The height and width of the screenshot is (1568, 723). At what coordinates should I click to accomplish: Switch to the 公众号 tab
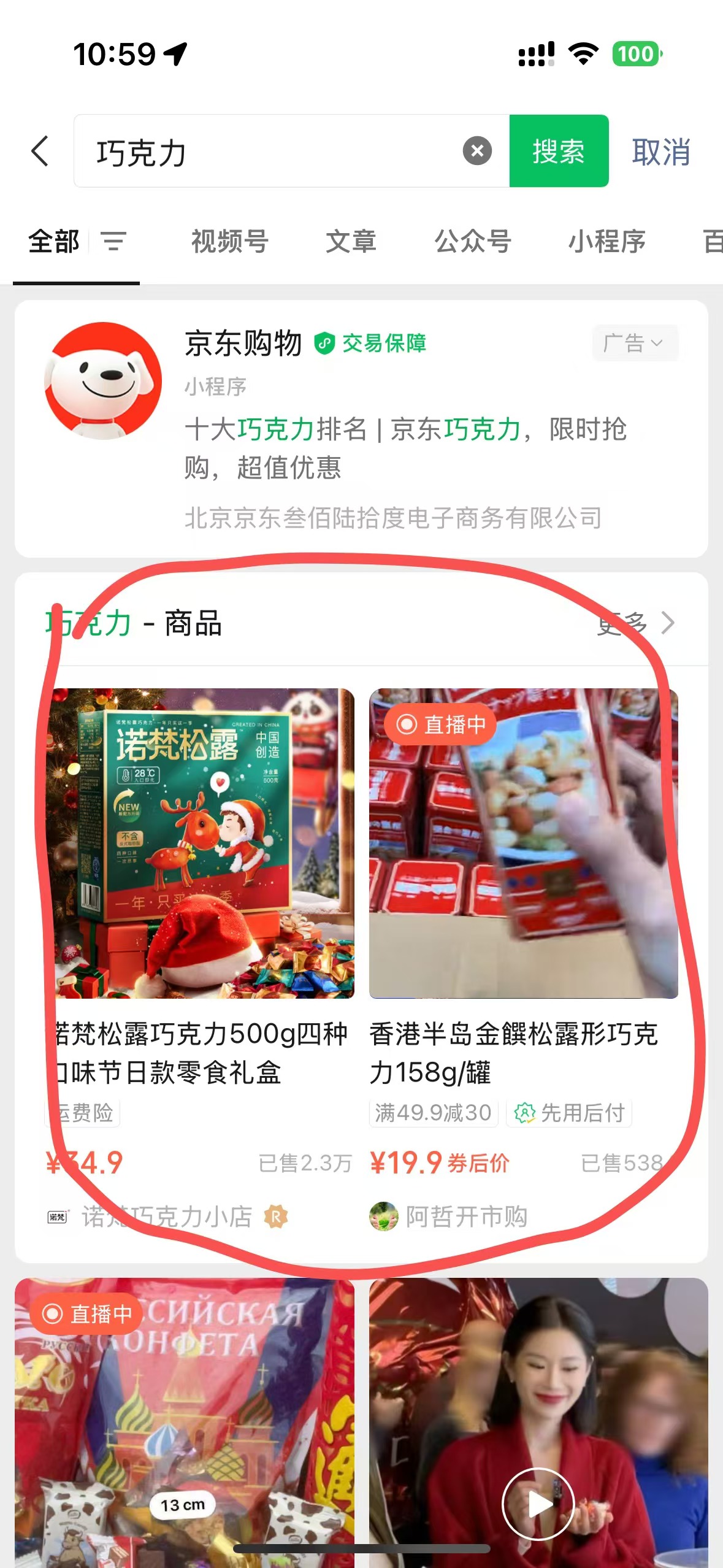click(473, 242)
